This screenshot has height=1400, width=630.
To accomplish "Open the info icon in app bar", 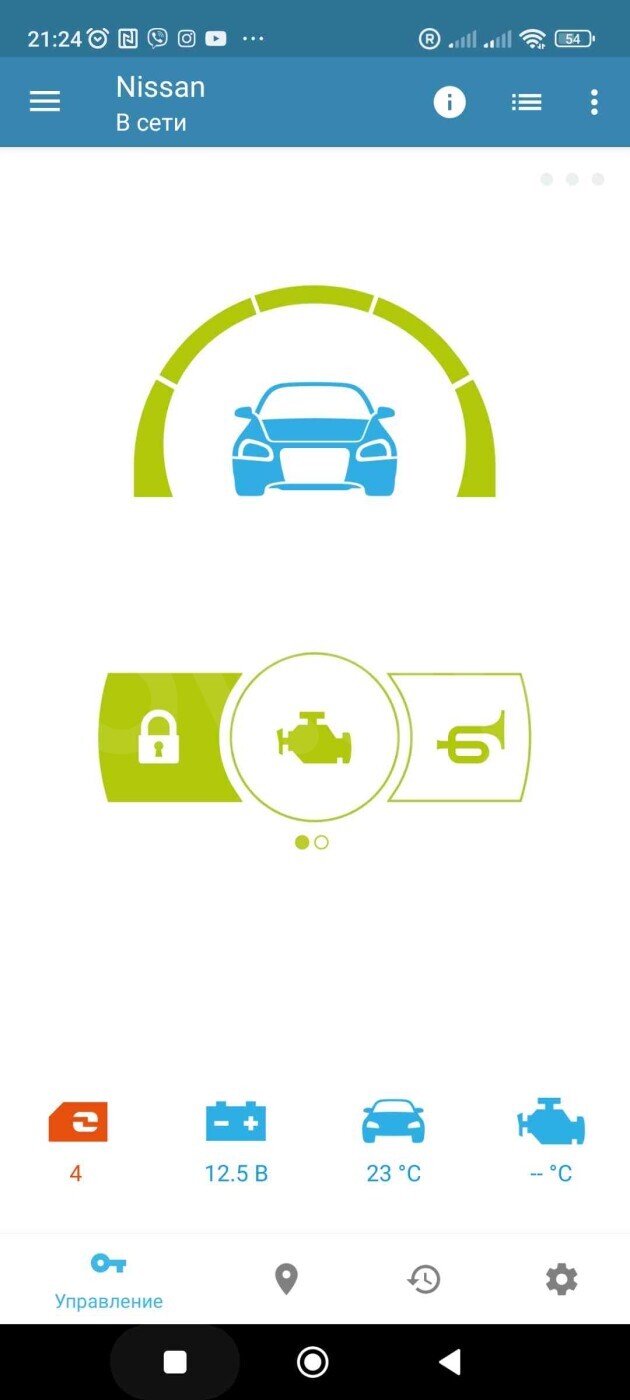I will click(449, 102).
